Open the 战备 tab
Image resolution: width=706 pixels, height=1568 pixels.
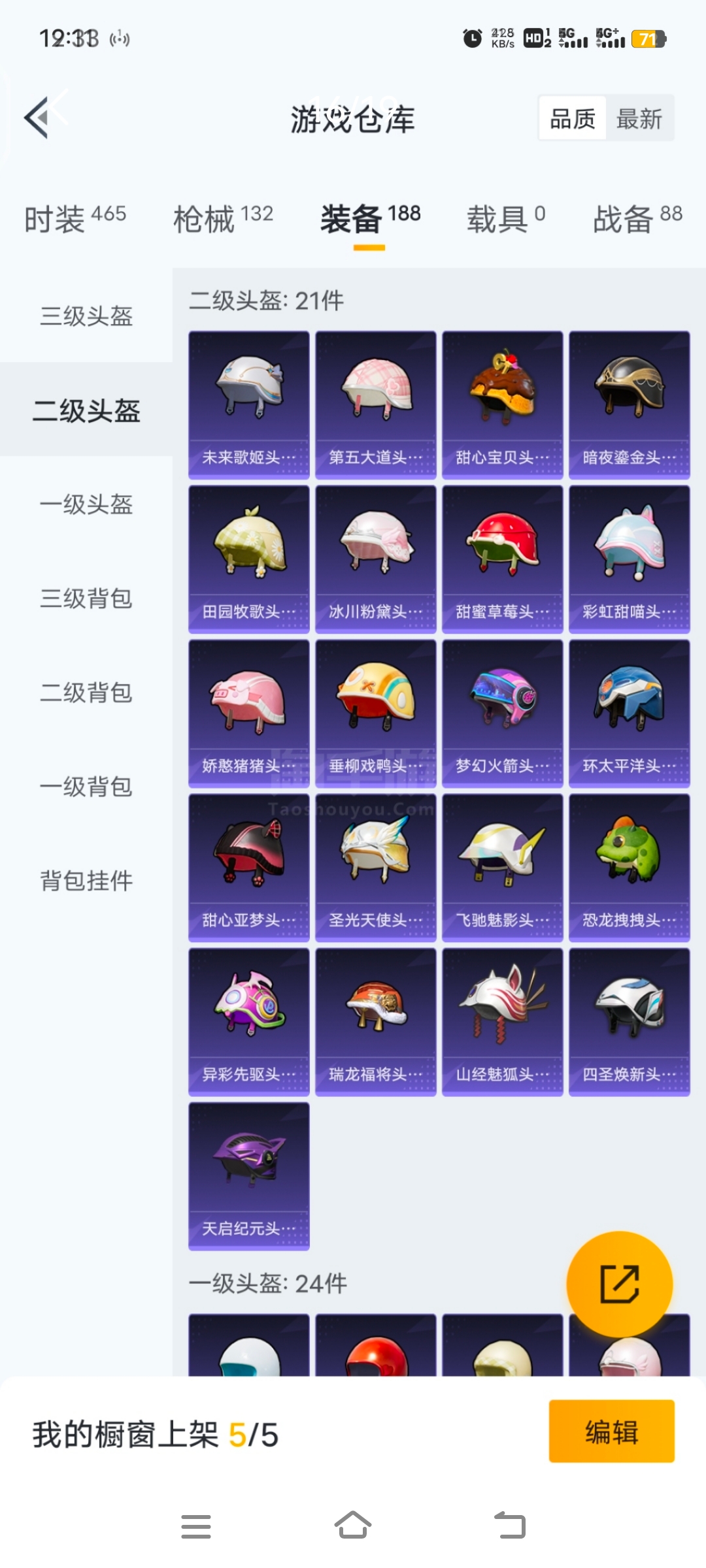coord(637,218)
